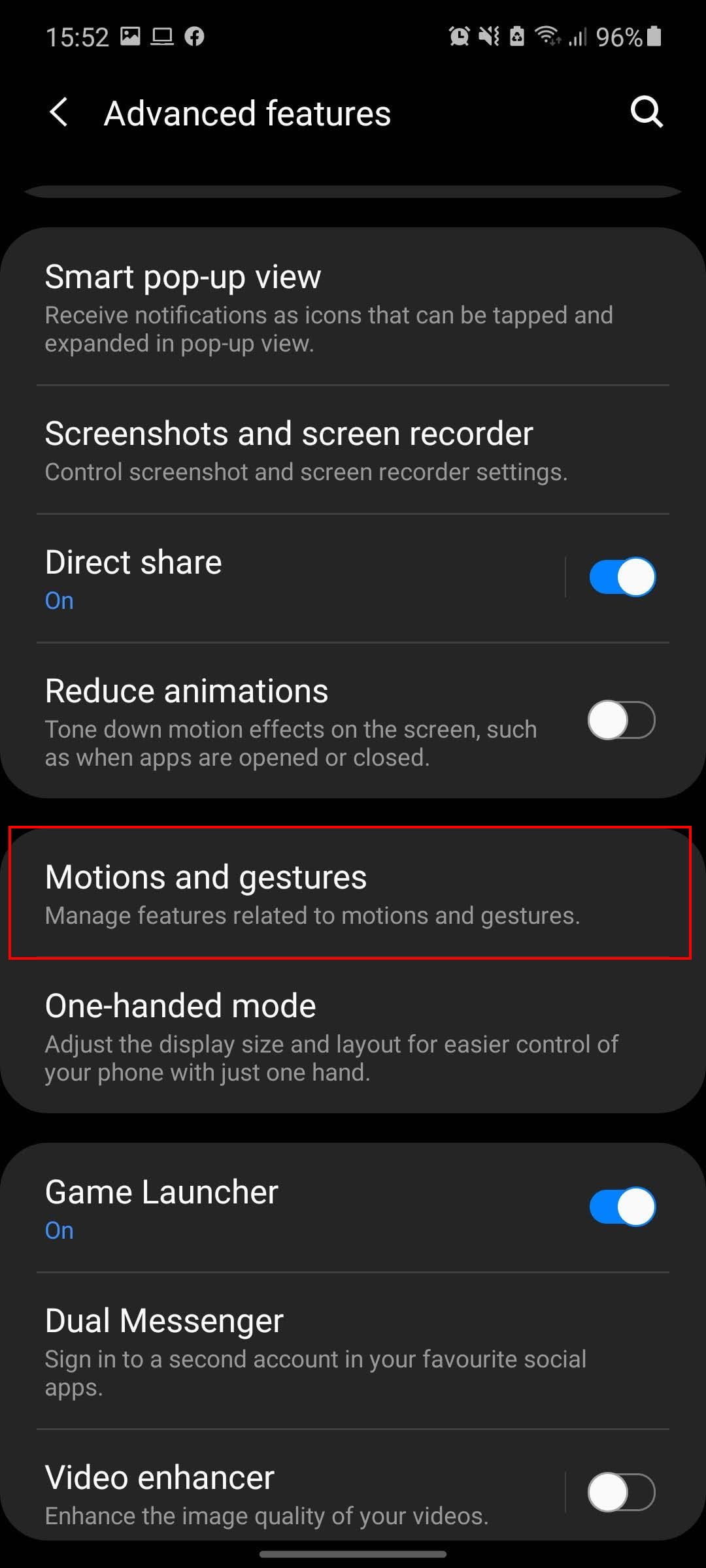Open Dual Messenger settings
This screenshot has width=706, height=1568.
pos(327,1349)
